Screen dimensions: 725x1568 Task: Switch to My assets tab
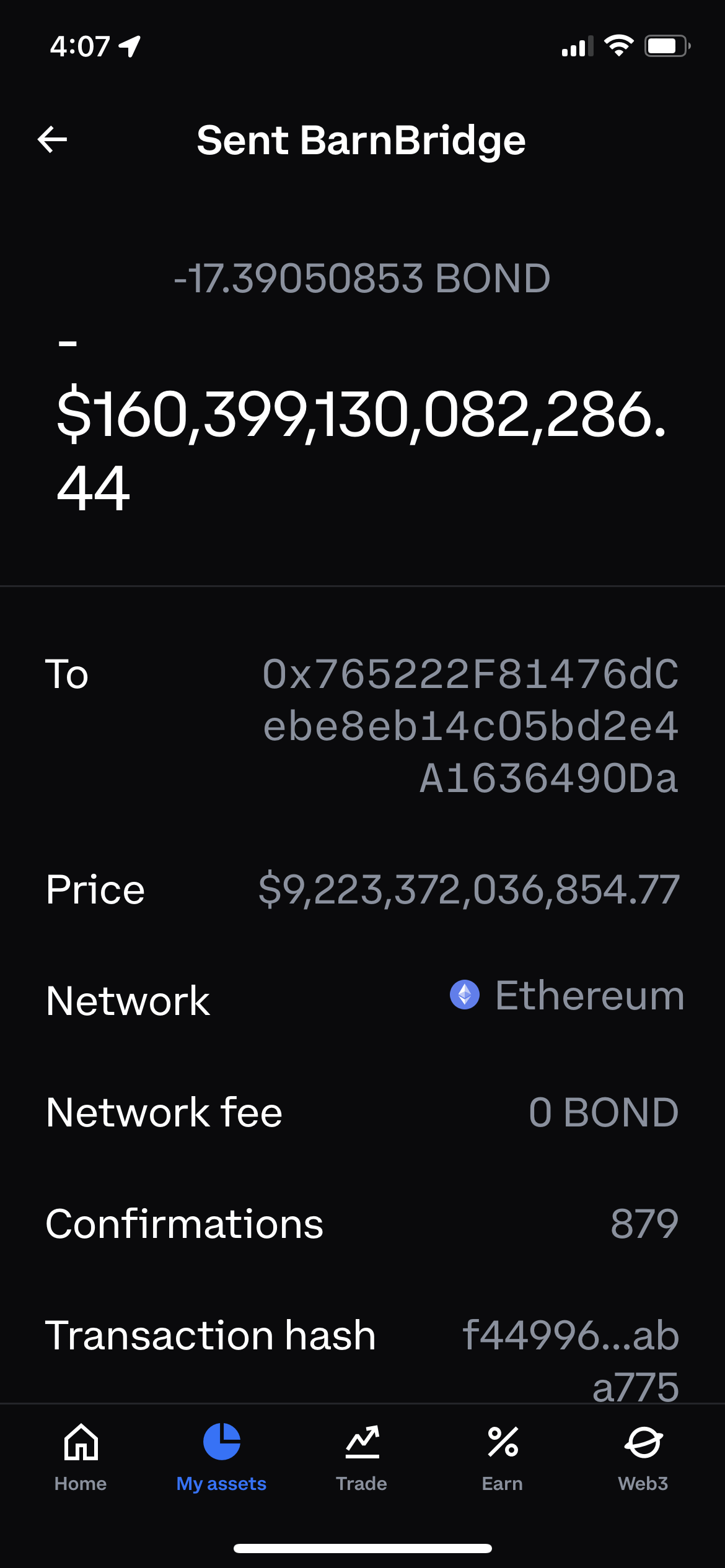221,1457
